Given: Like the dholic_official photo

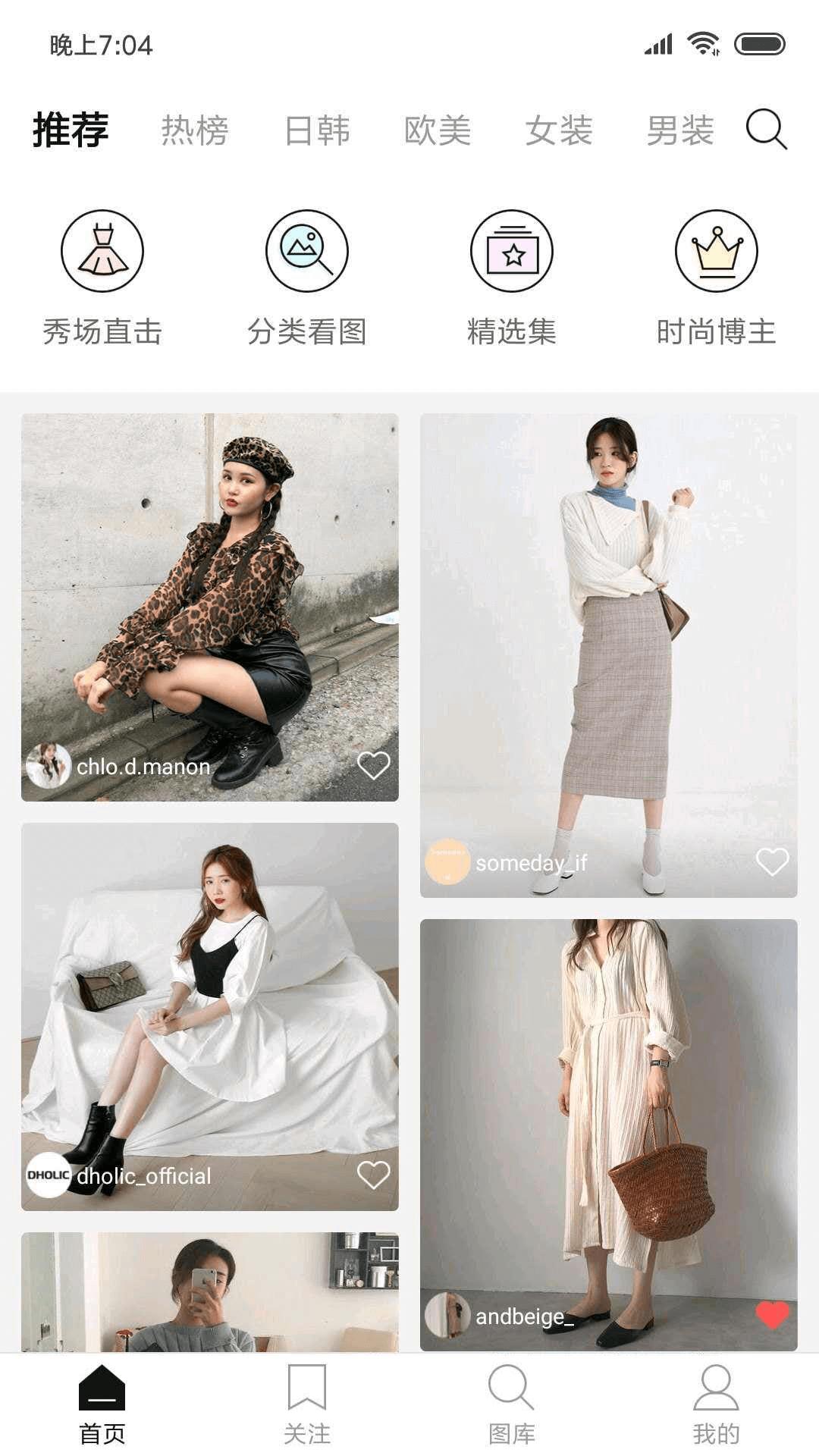Looking at the screenshot, I should pos(373,1175).
